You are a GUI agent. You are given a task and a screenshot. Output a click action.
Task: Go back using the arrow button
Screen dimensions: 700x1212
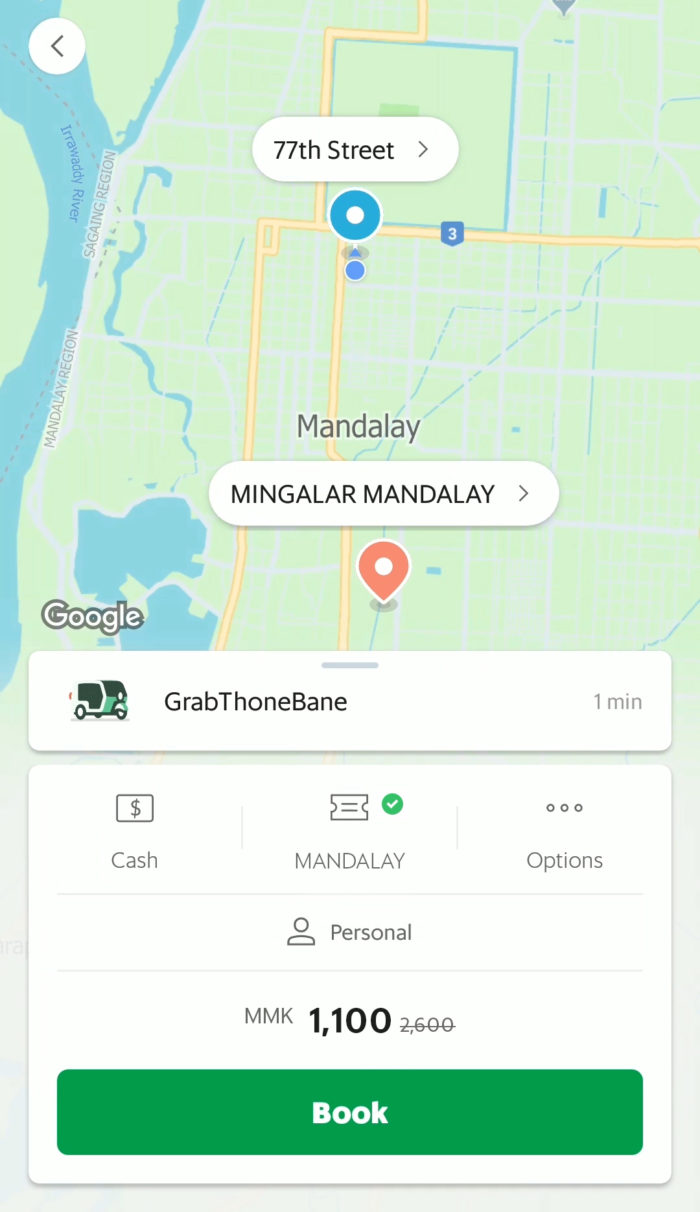(57, 46)
